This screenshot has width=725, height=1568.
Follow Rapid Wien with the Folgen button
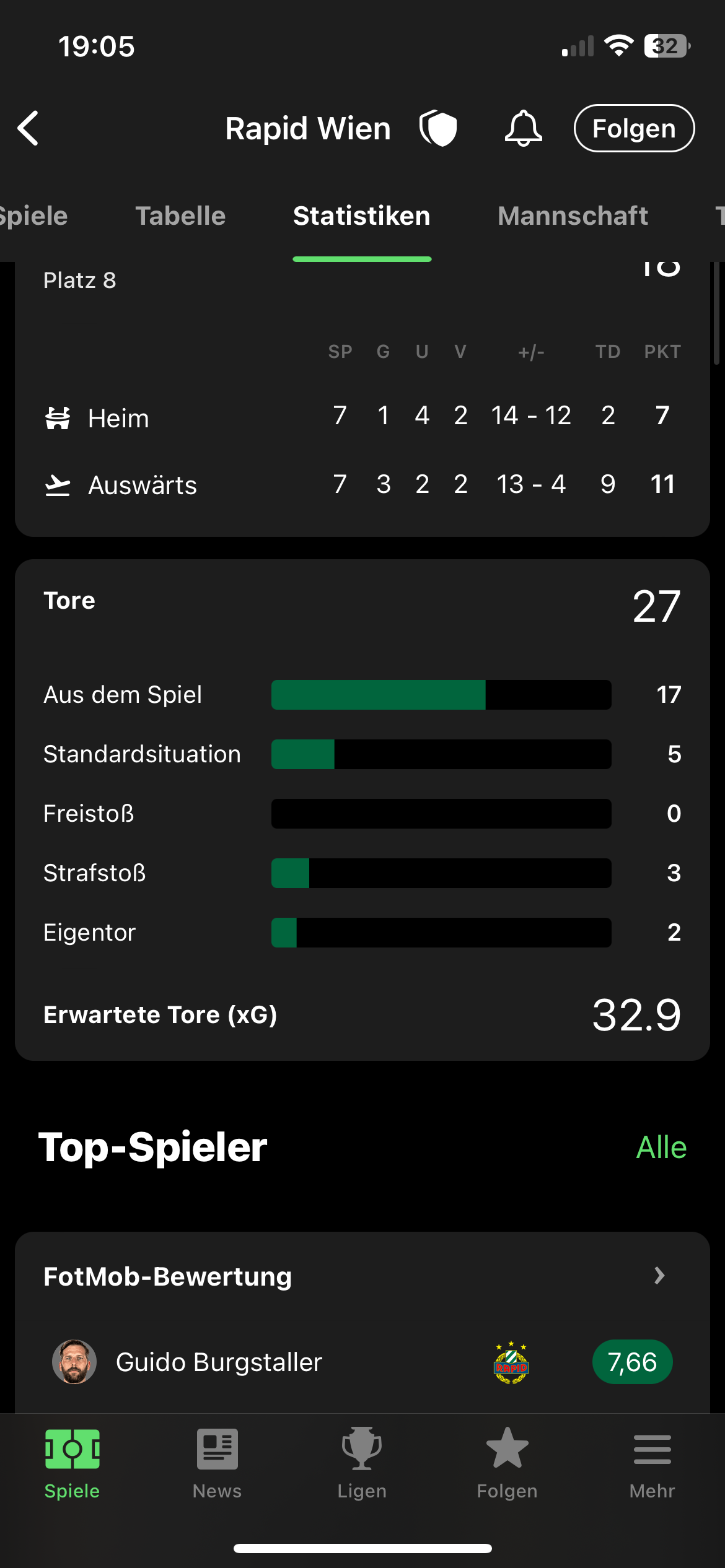tap(634, 128)
